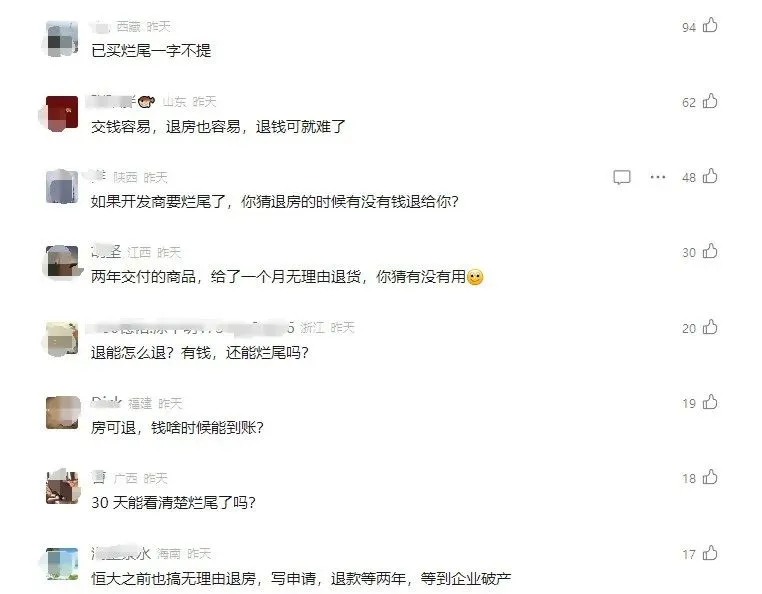Viewport: 762px width, 594px height.
Task: Reply to the comment about 开发商要烂尾了
Action: [x=622, y=177]
